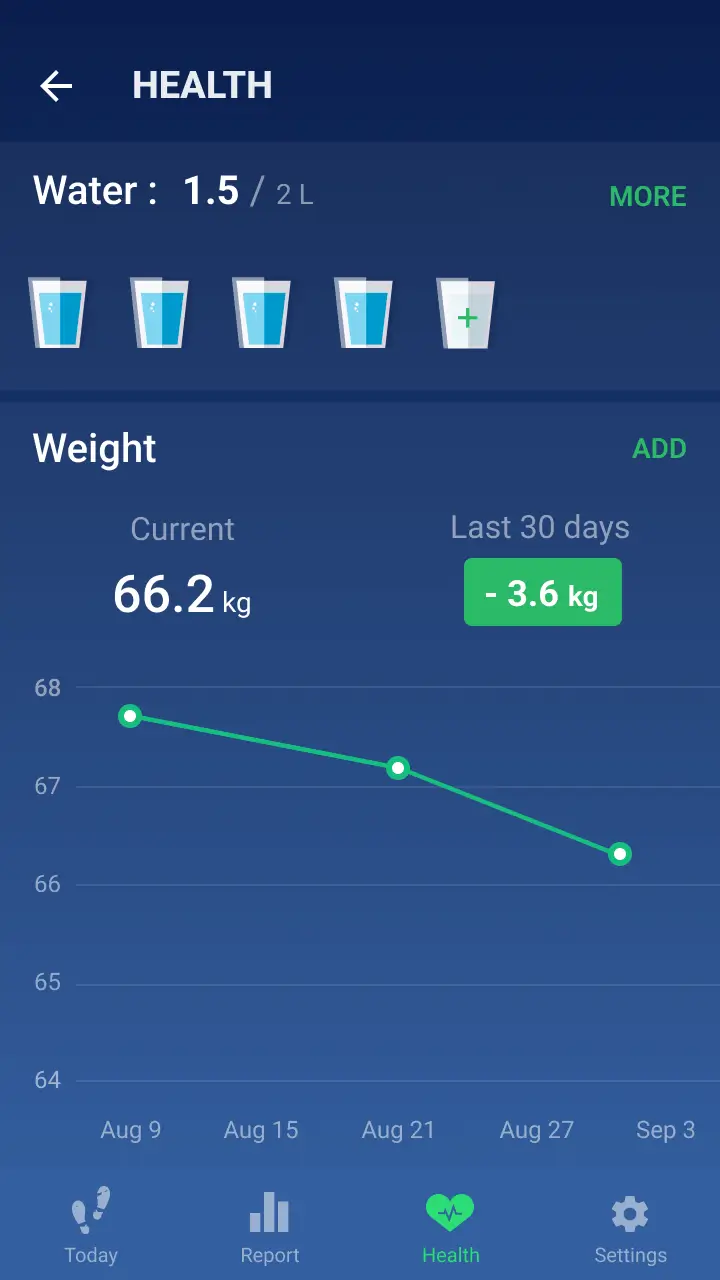The height and width of the screenshot is (1280, 720).
Task: Tap the latest weight point near Sep 3
Action: 619,854
